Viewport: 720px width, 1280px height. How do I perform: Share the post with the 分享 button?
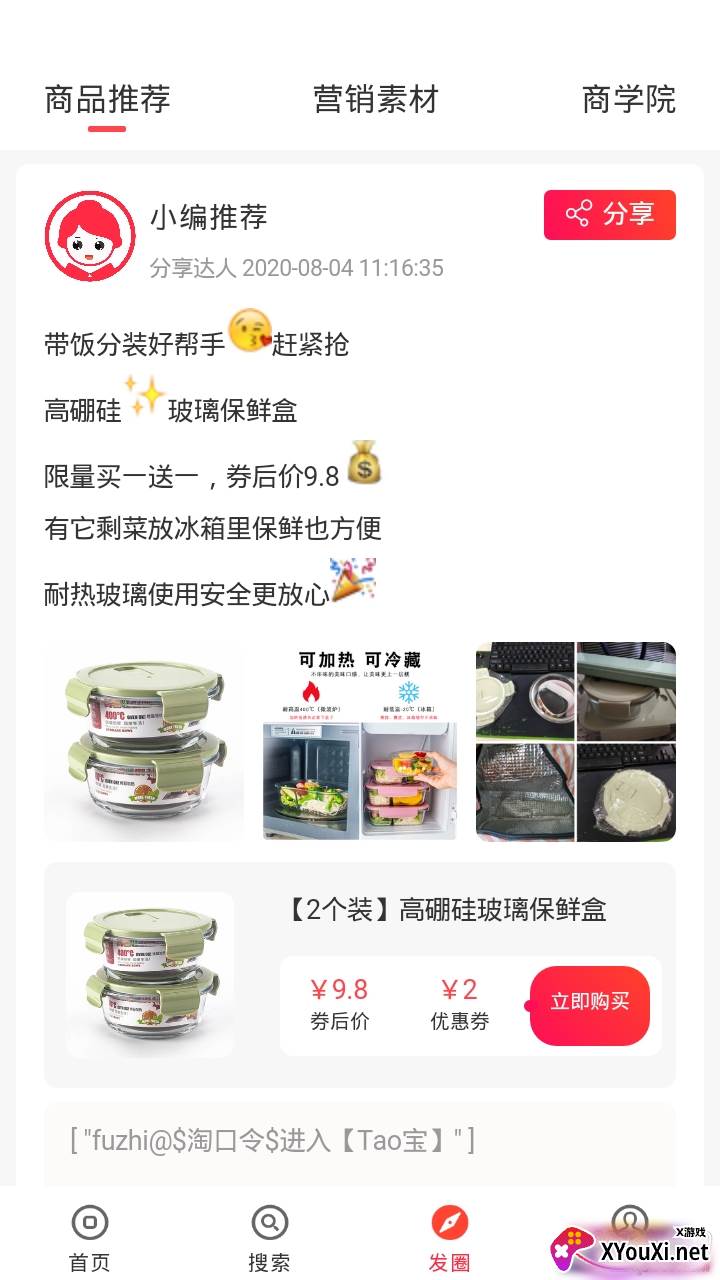point(609,215)
